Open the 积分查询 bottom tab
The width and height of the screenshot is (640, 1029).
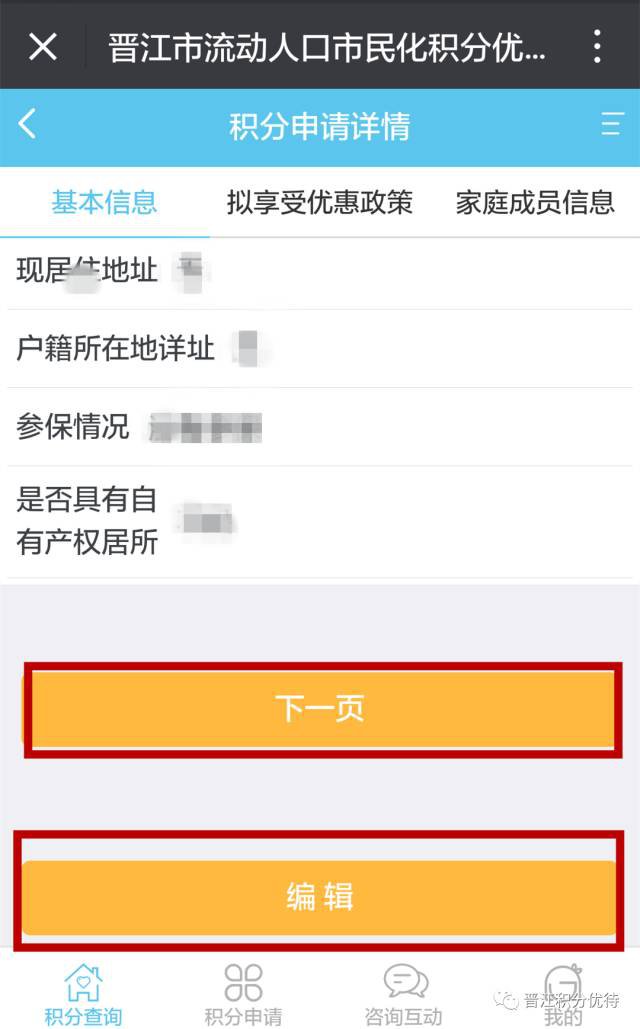[83, 994]
